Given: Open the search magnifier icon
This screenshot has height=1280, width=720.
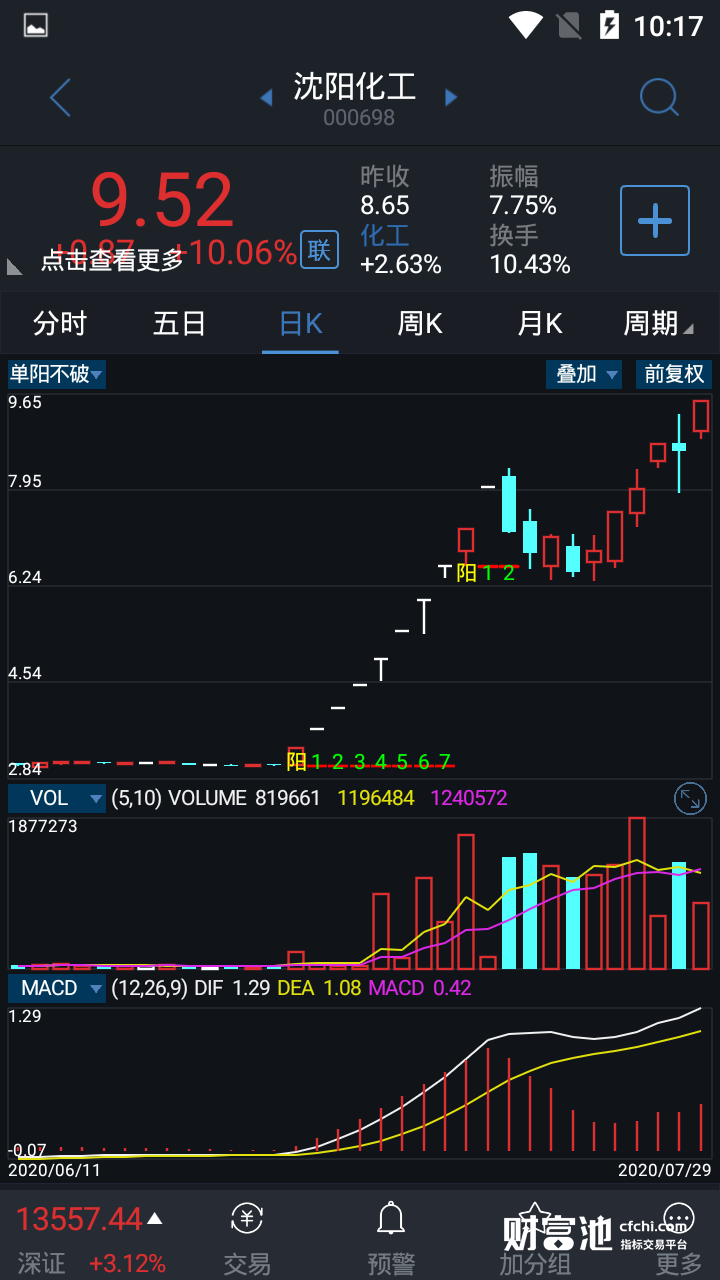Looking at the screenshot, I should 659,98.
